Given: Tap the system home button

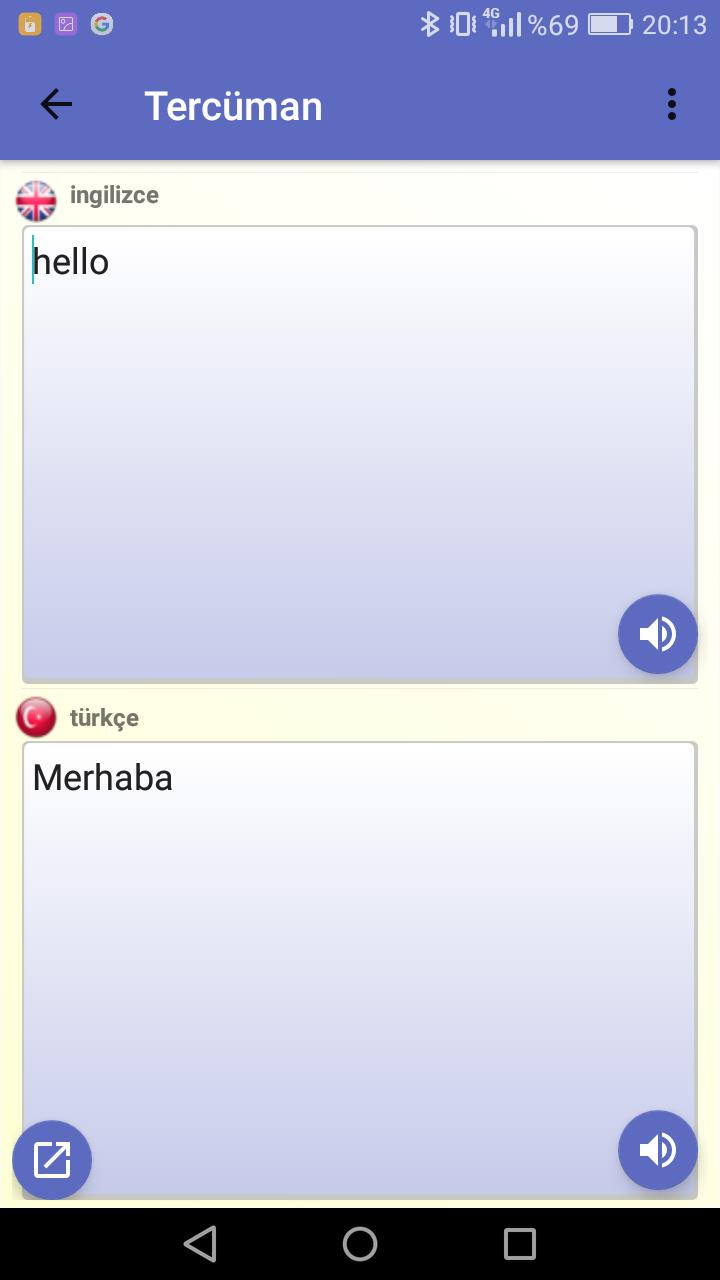Looking at the screenshot, I should [360, 1244].
